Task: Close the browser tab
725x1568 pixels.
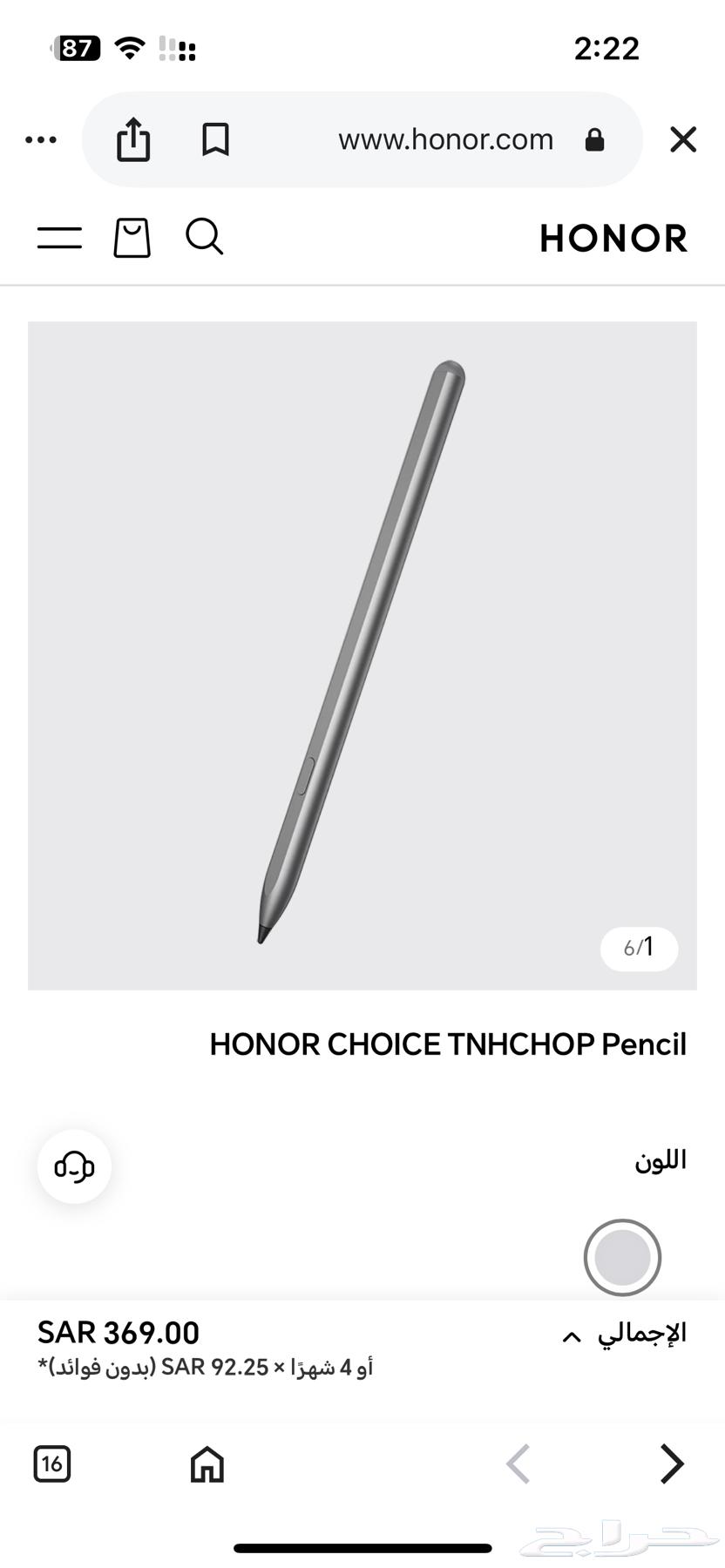Action: (x=683, y=139)
